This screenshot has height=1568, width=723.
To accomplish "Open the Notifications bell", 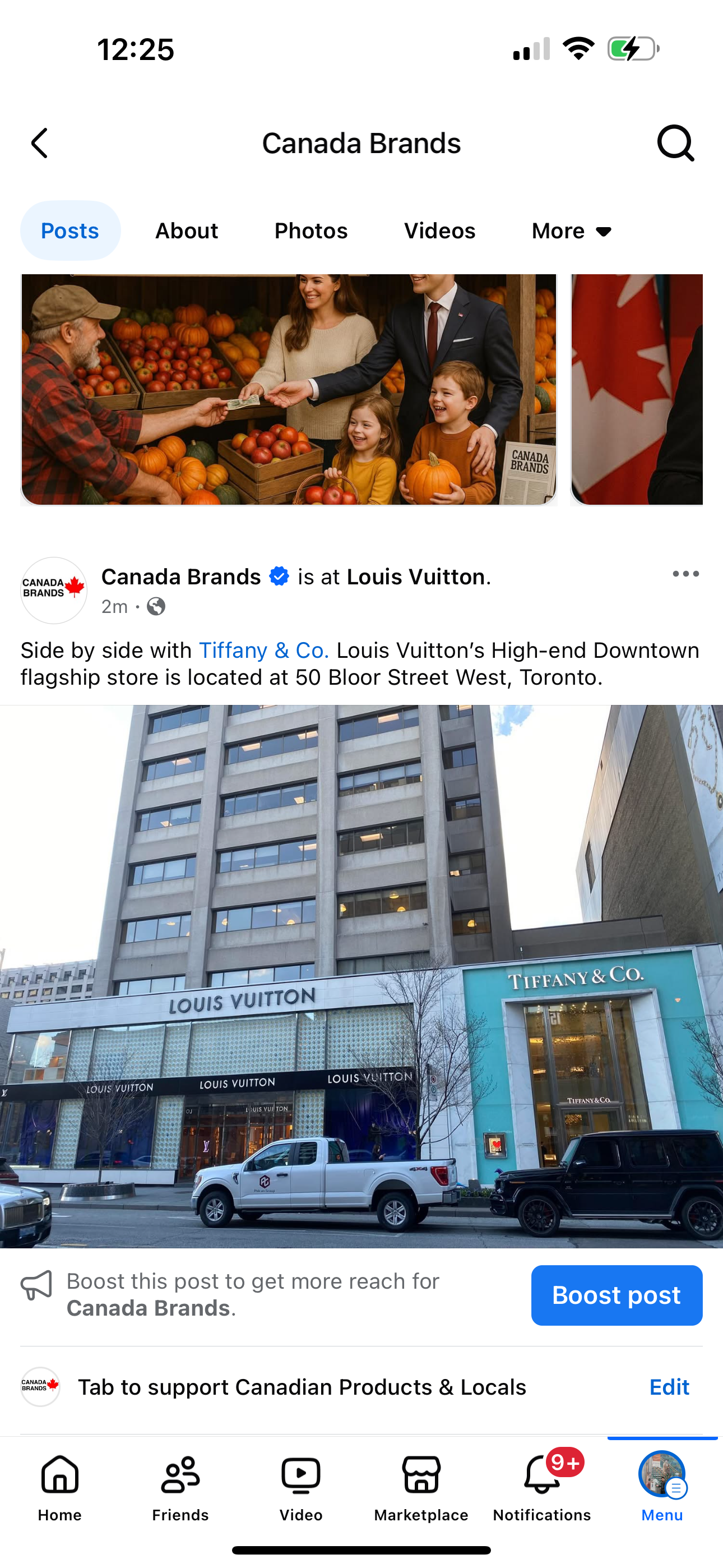I will 541,1485.
